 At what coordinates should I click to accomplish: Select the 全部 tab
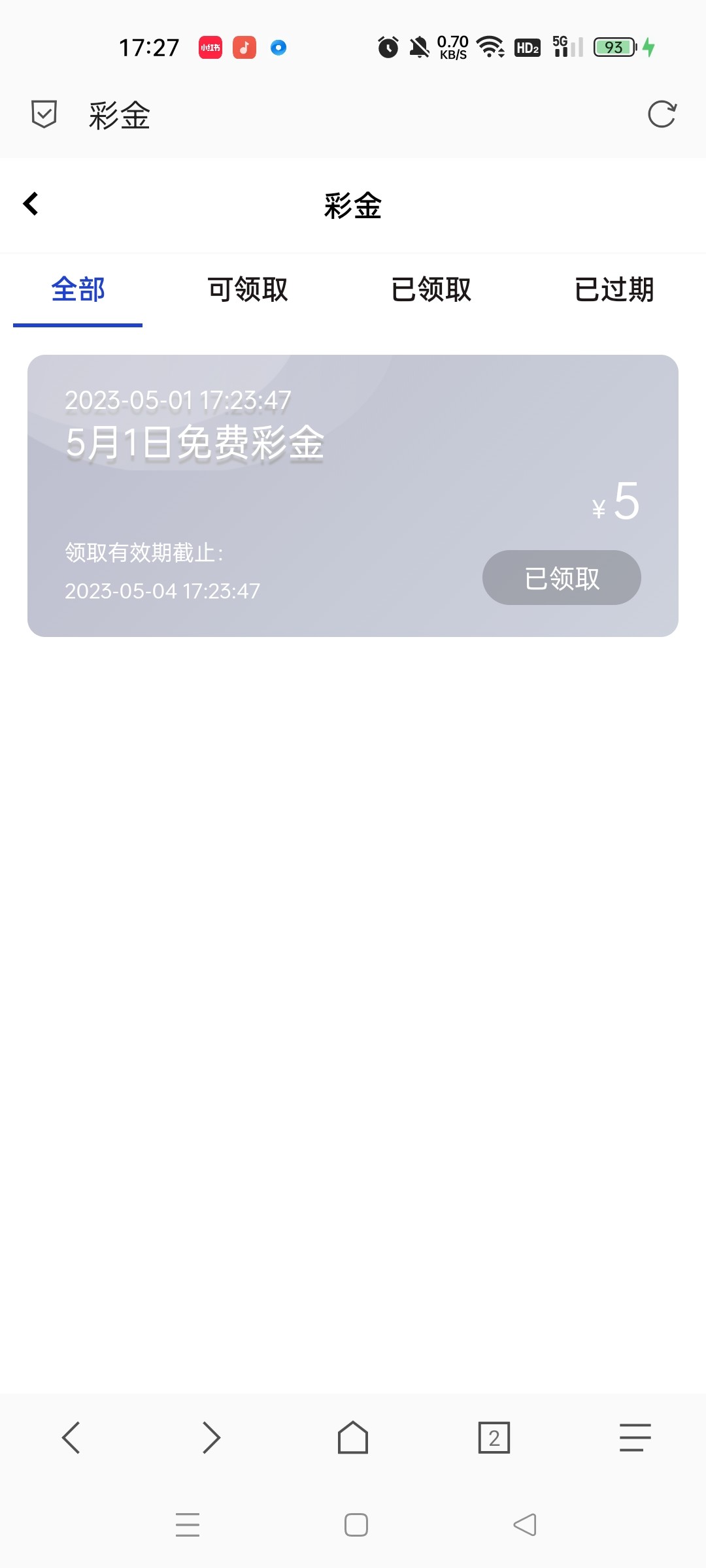[x=78, y=289]
